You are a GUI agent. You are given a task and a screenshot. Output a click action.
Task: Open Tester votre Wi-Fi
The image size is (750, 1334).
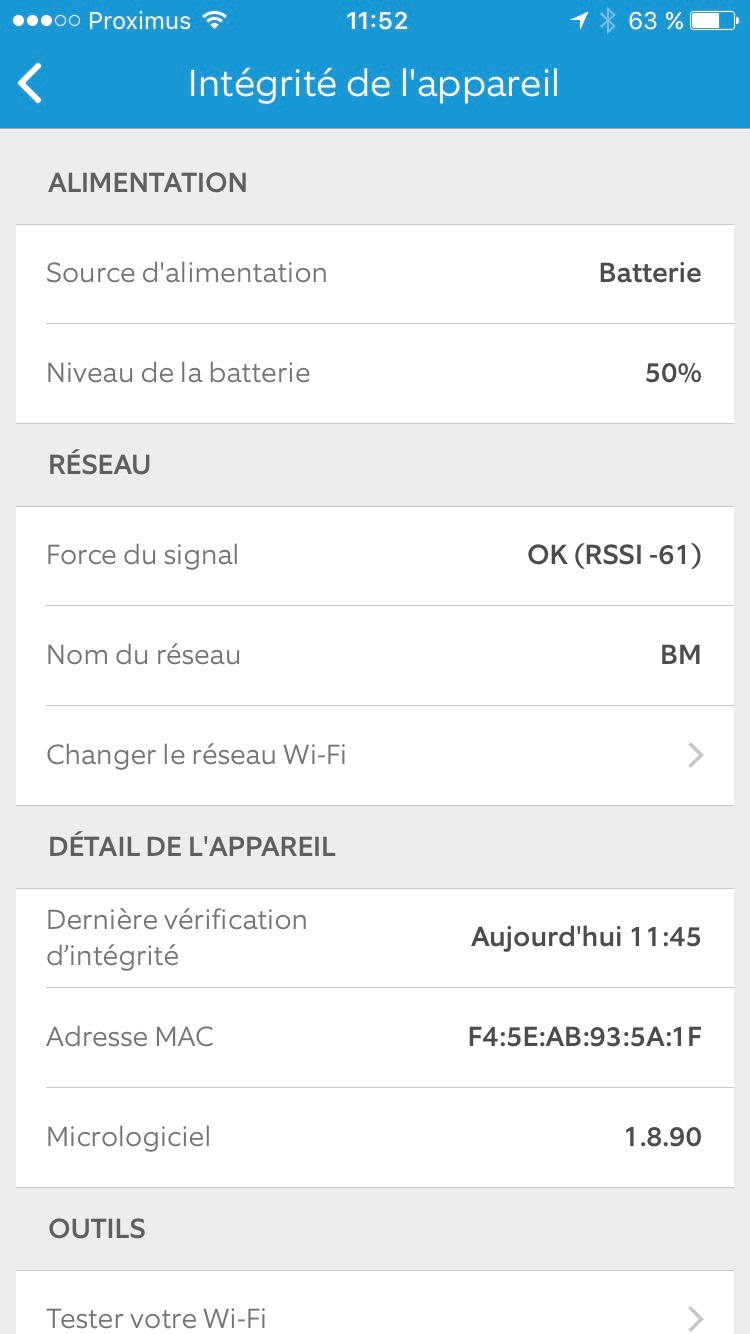coord(374,1314)
